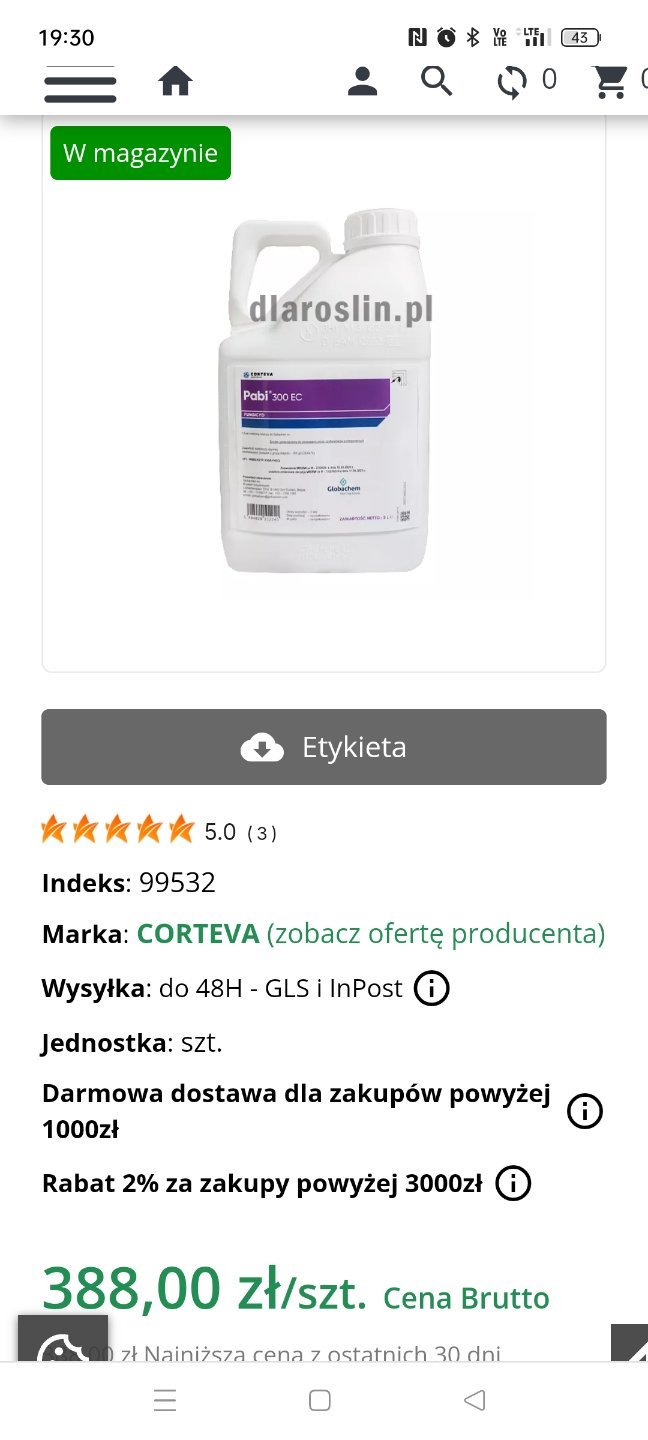Show info about Wysyłka shipping
The width and height of the screenshot is (648, 1440).
[x=431, y=989]
